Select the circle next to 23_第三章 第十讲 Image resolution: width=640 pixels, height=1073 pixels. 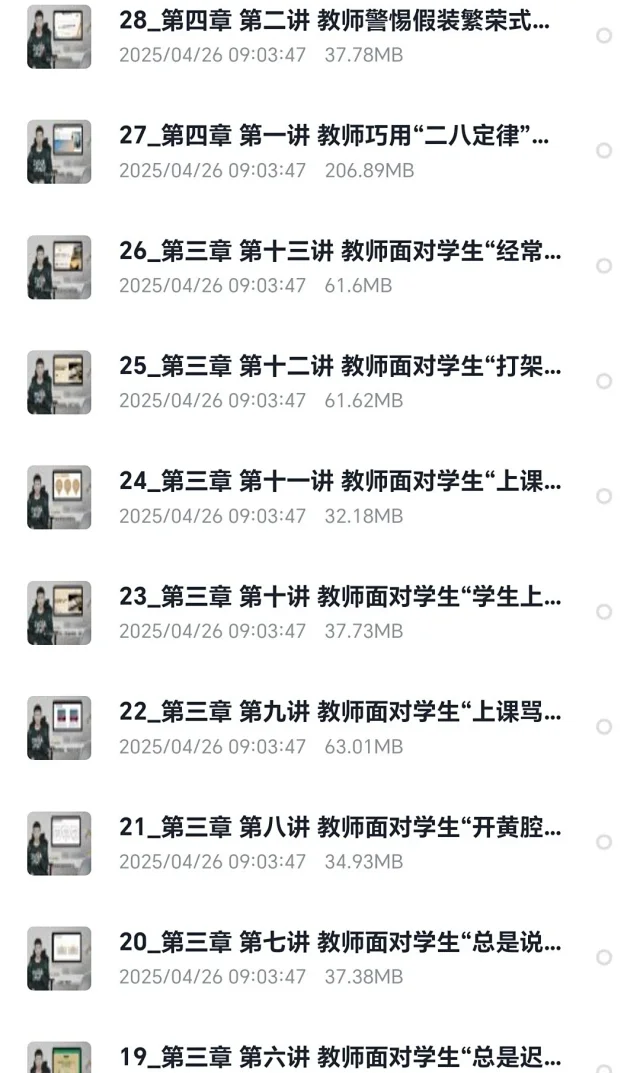604,611
